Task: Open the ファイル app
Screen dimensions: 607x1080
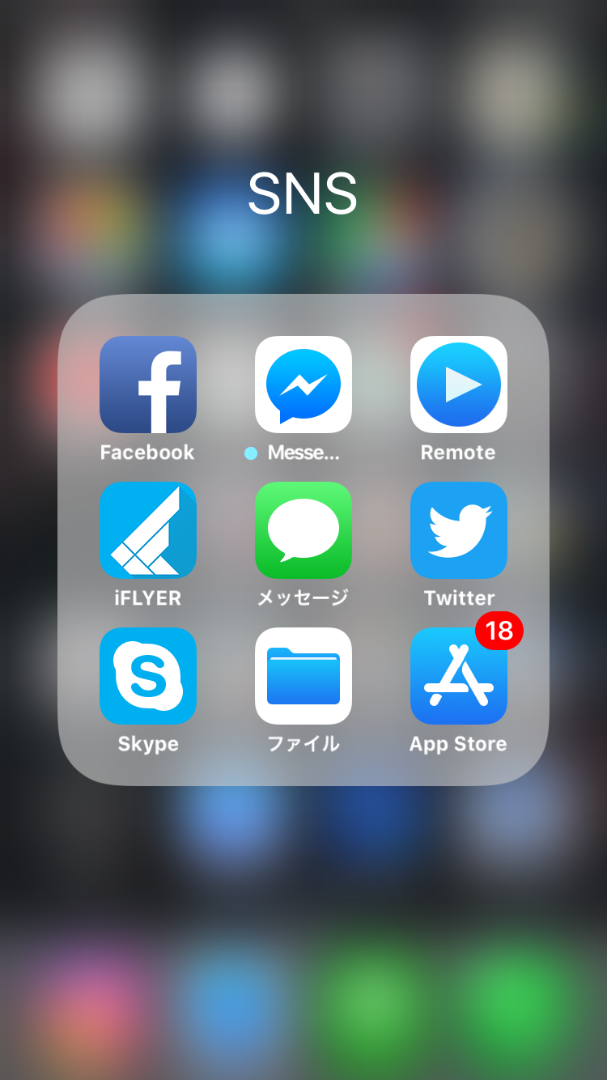Action: pyautogui.click(x=303, y=676)
